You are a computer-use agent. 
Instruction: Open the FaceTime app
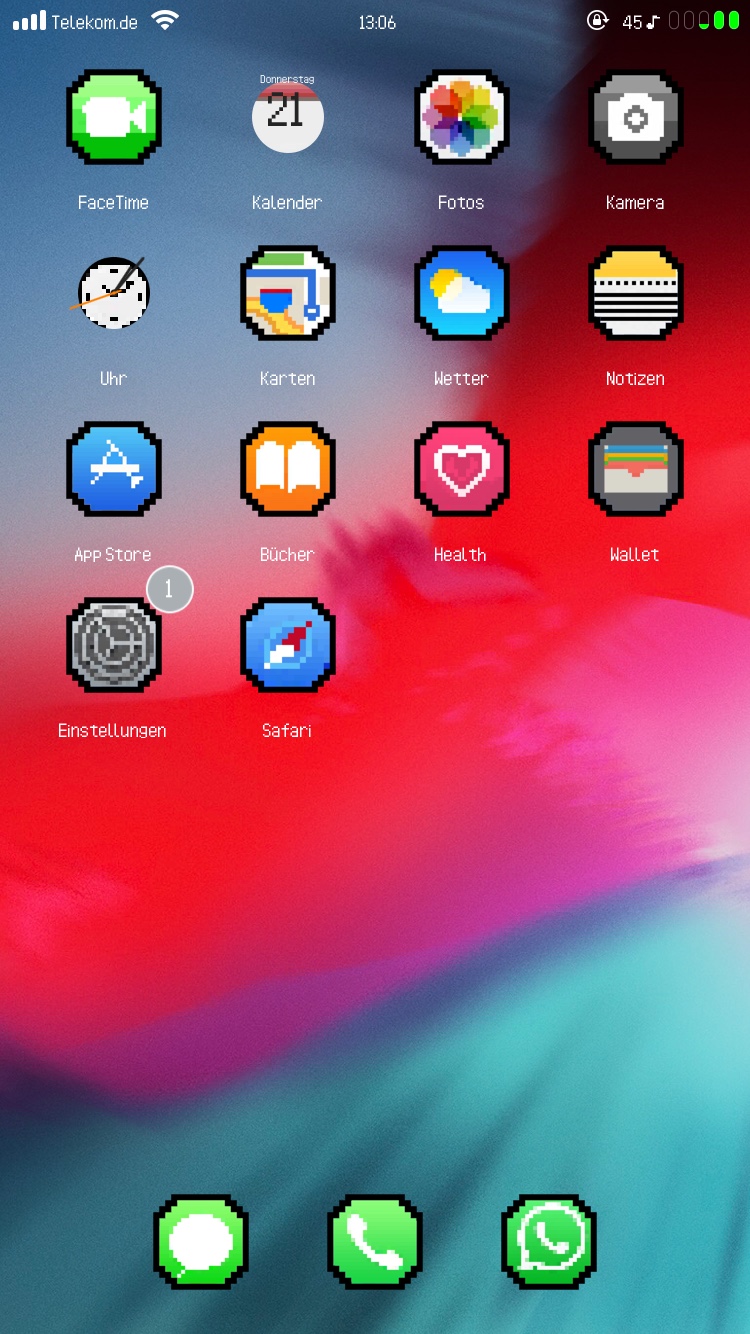pos(113,117)
